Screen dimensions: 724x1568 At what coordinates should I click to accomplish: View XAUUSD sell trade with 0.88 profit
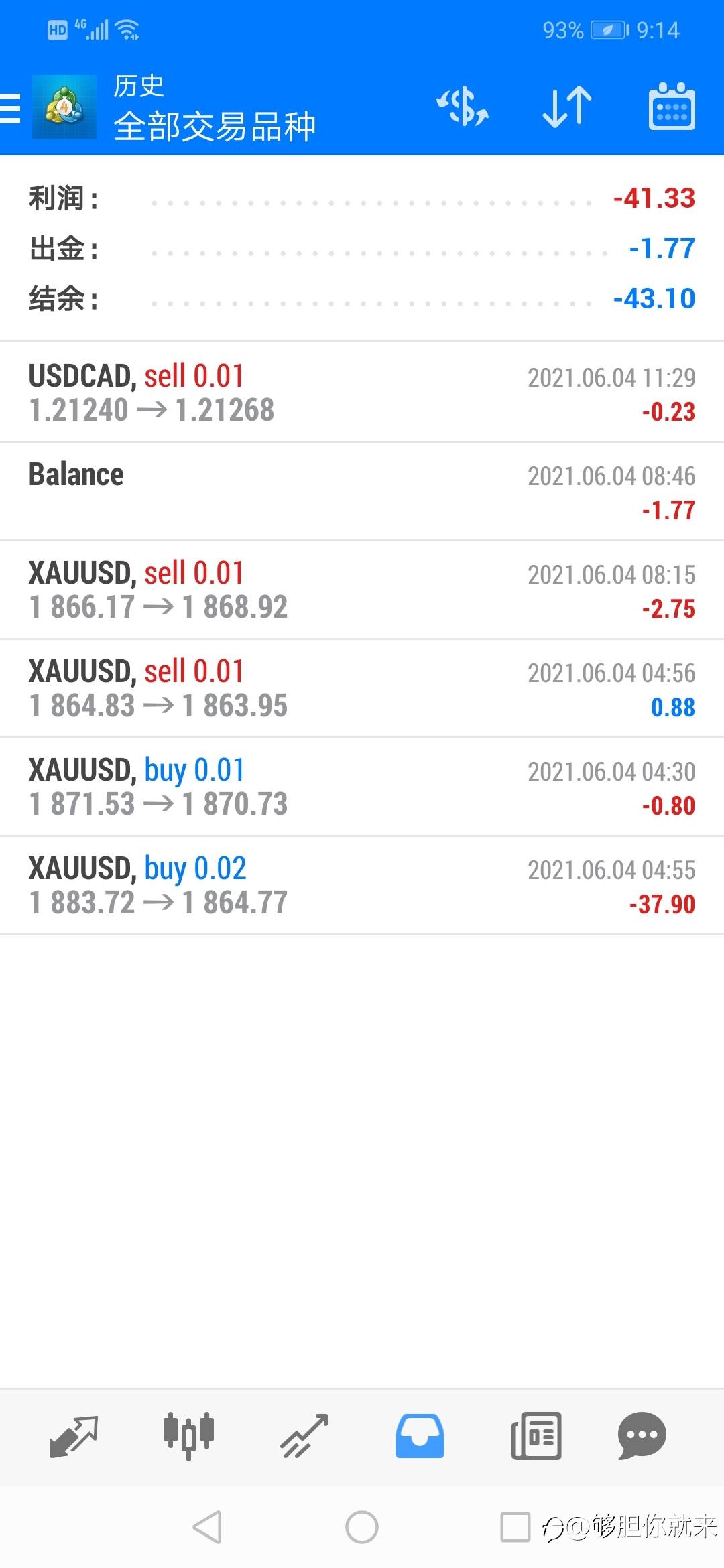pyautogui.click(x=362, y=689)
